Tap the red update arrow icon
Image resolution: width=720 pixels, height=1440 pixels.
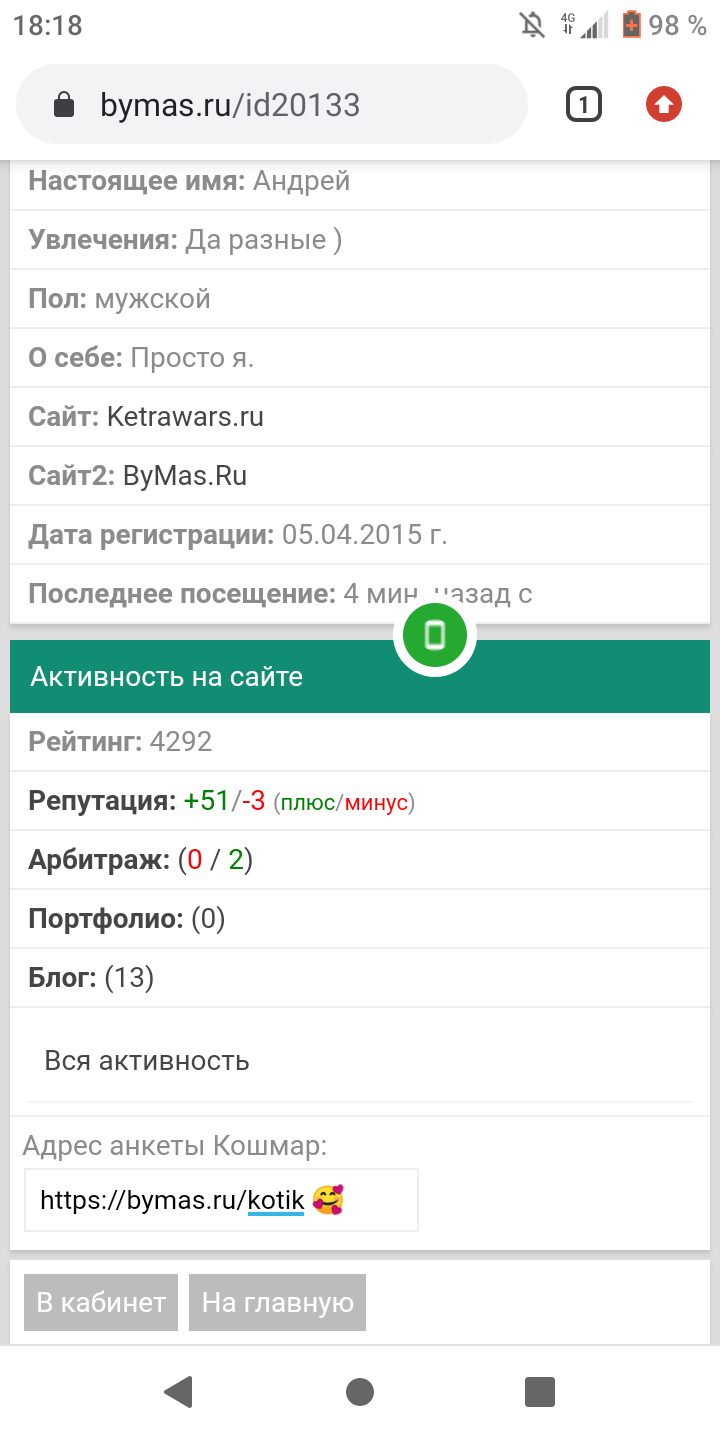(x=663, y=105)
